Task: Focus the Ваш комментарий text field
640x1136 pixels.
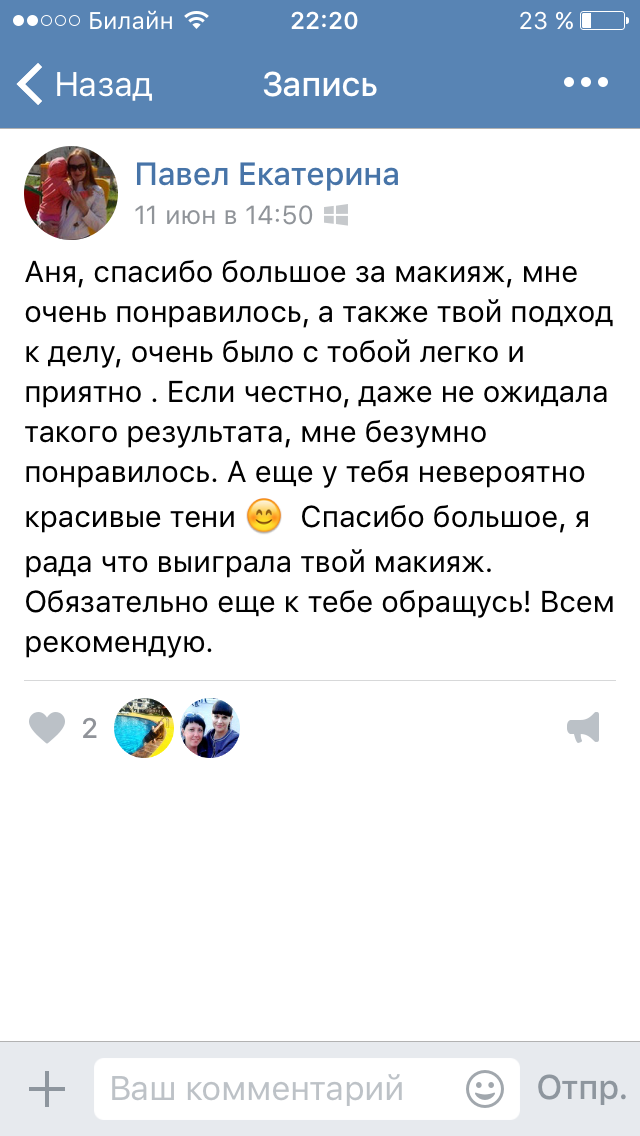Action: click(307, 1088)
